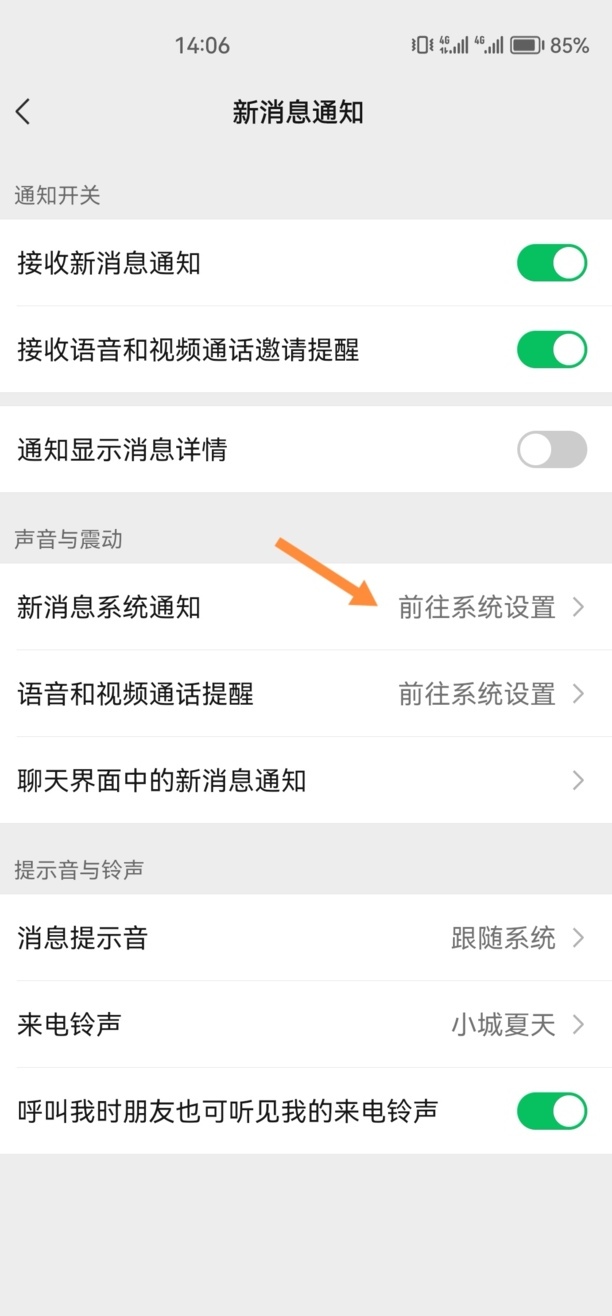Open 聊天界面中的新消息通知
The height and width of the screenshot is (1316, 612).
pyautogui.click(x=306, y=781)
